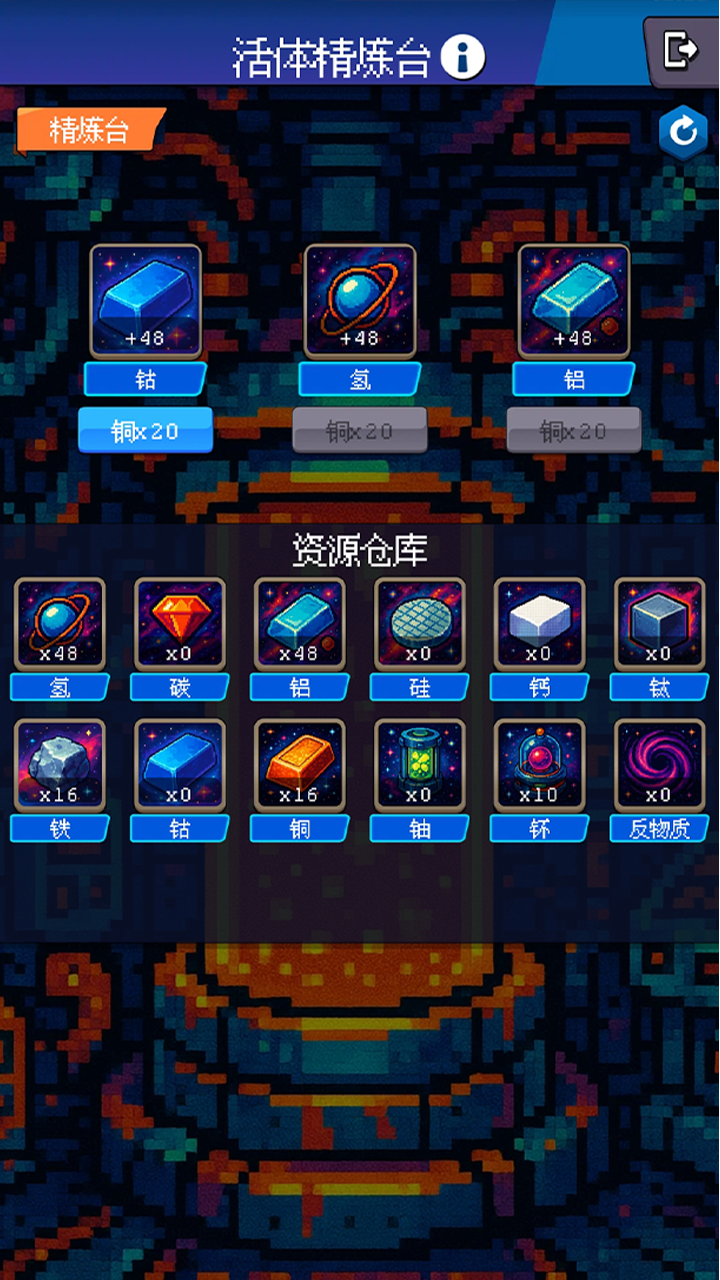Select the carbon (碳) red diamond icon
The height and width of the screenshot is (1280, 720).
[x=179, y=625]
